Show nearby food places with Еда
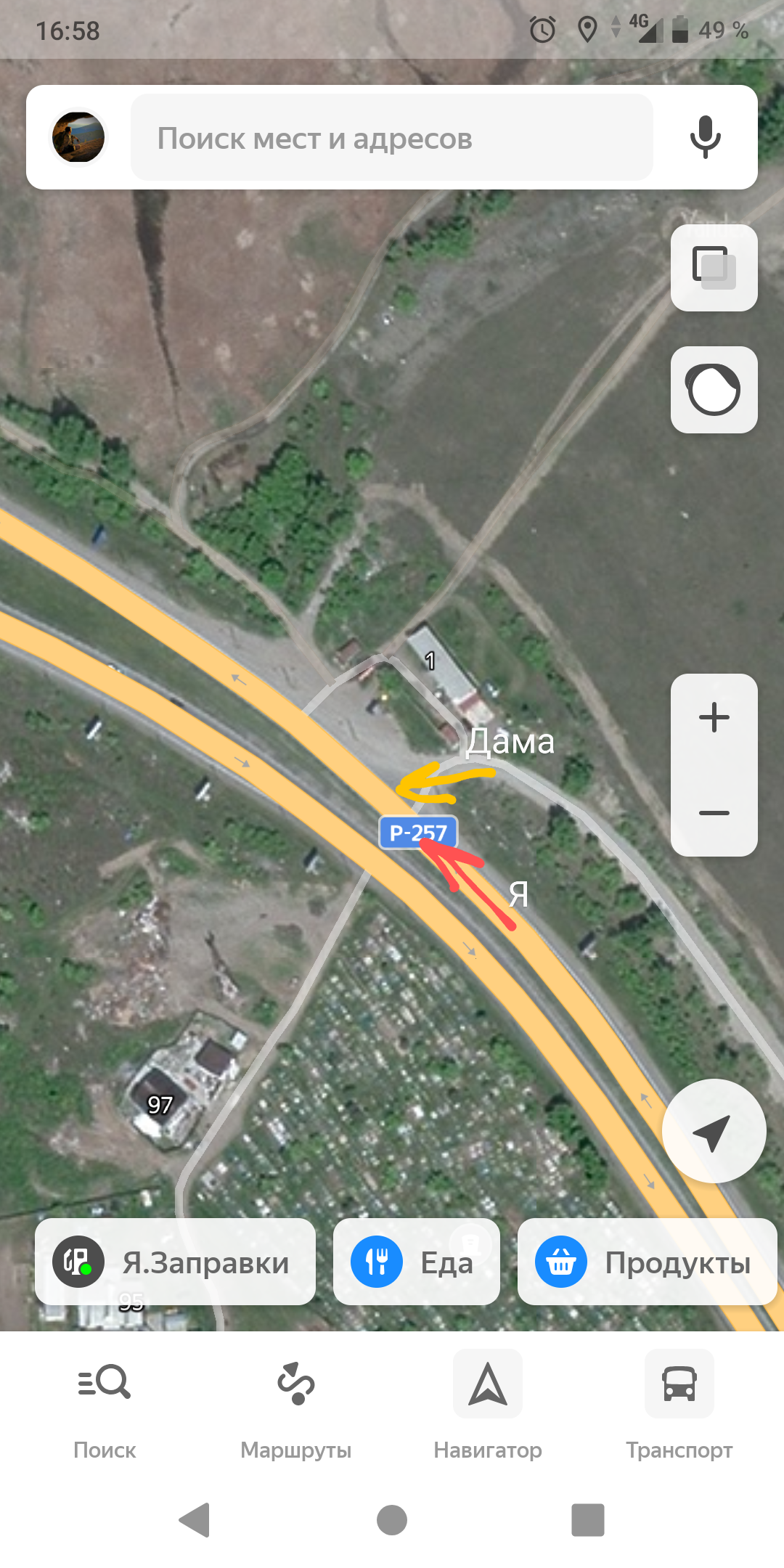 click(x=416, y=1262)
